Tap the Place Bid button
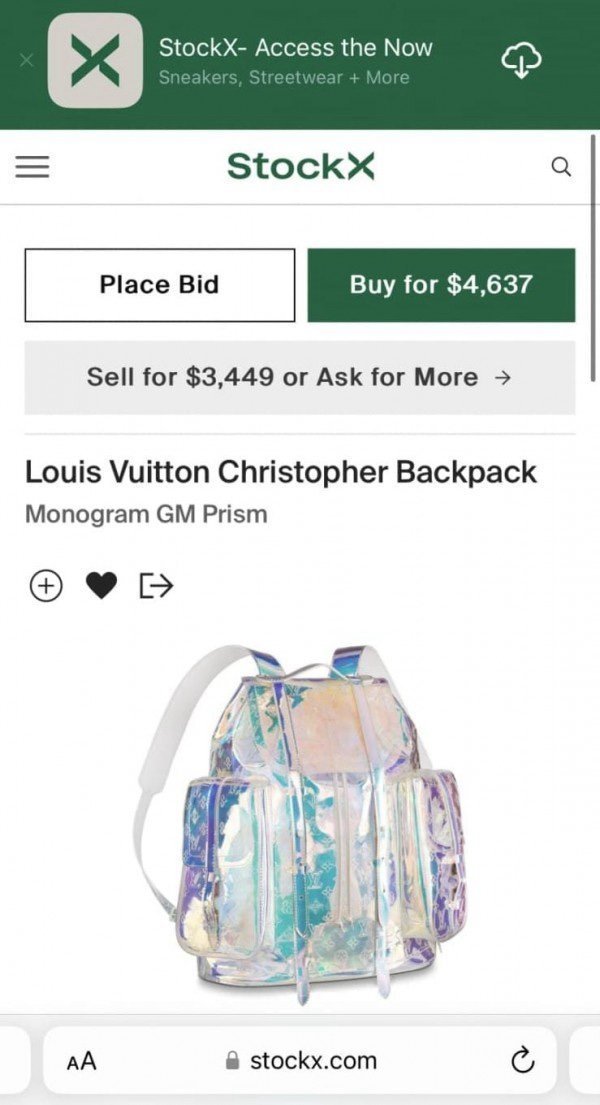This screenshot has width=600, height=1105. click(159, 285)
